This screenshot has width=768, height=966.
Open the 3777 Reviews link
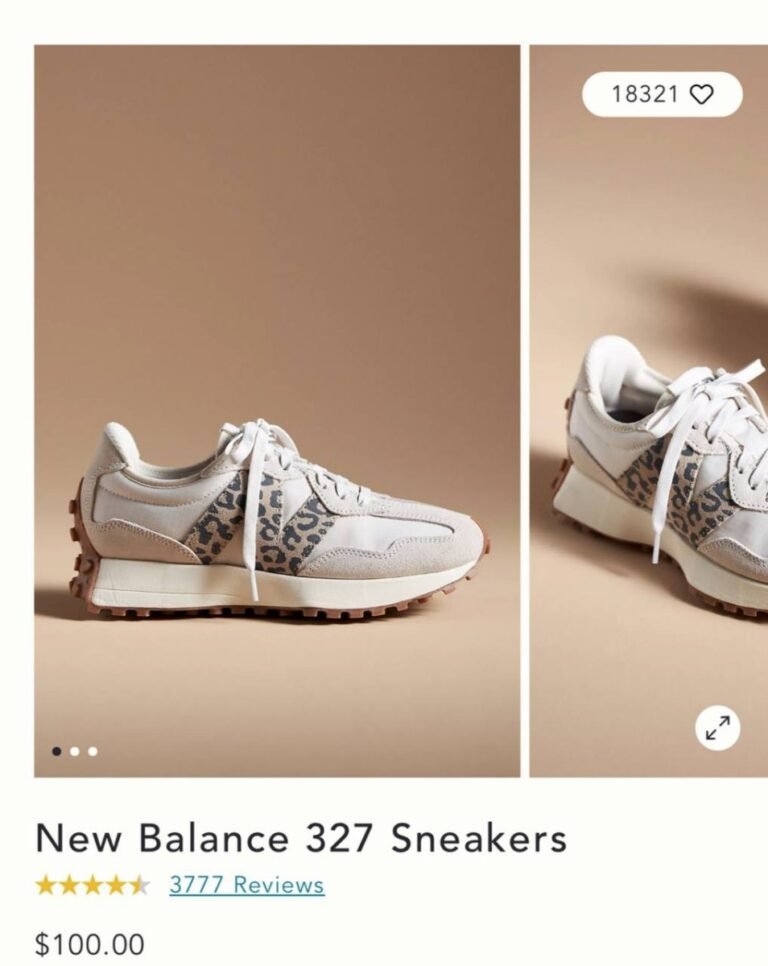[246, 885]
